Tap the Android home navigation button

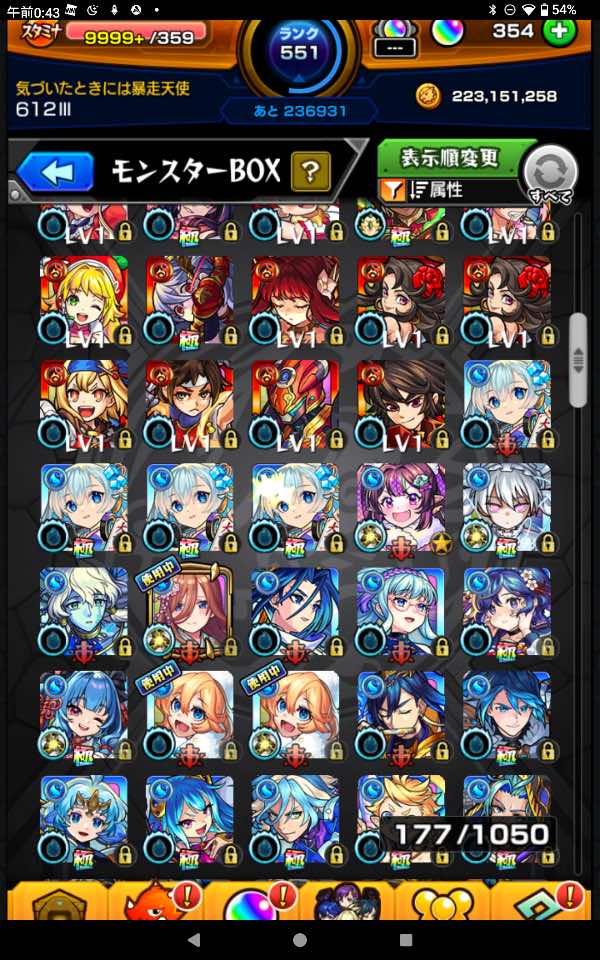point(300,939)
